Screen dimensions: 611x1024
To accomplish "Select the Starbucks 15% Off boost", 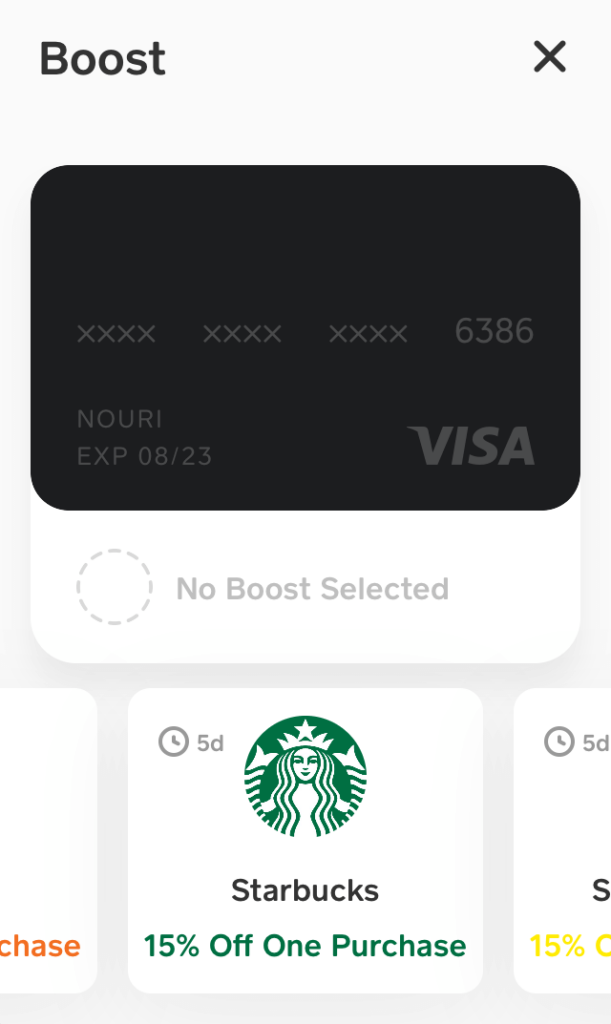I will 305,840.
